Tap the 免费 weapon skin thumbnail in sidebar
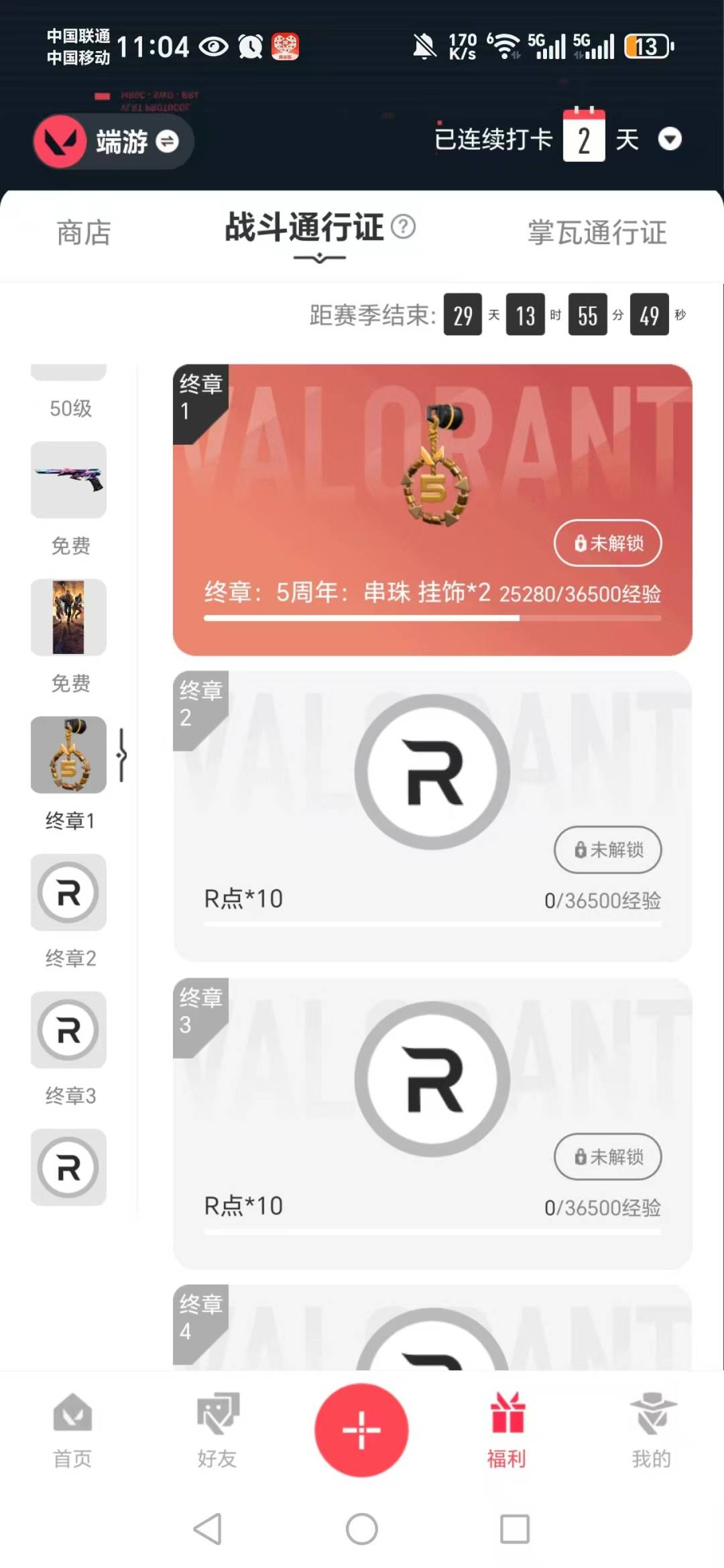This screenshot has width=724, height=1568. click(68, 480)
